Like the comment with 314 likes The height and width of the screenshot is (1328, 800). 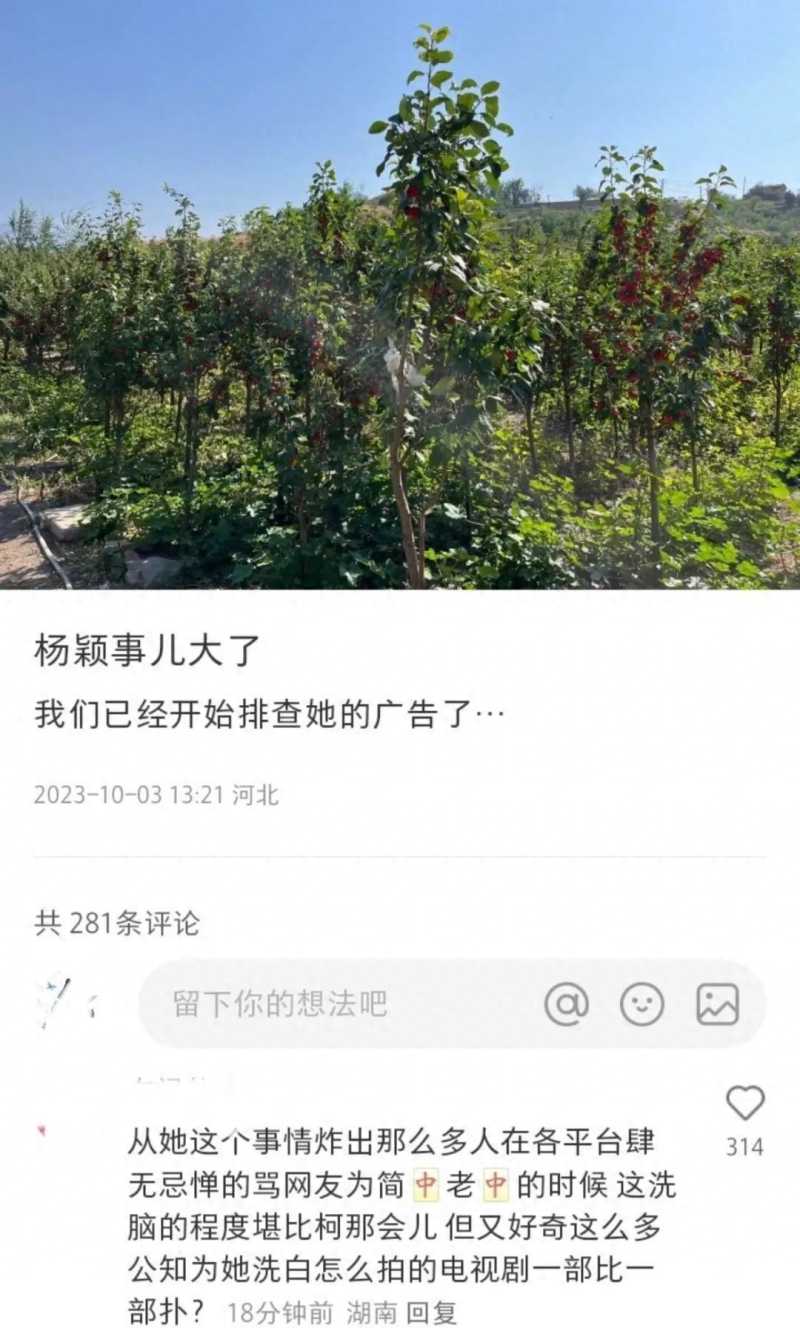[x=745, y=1103]
